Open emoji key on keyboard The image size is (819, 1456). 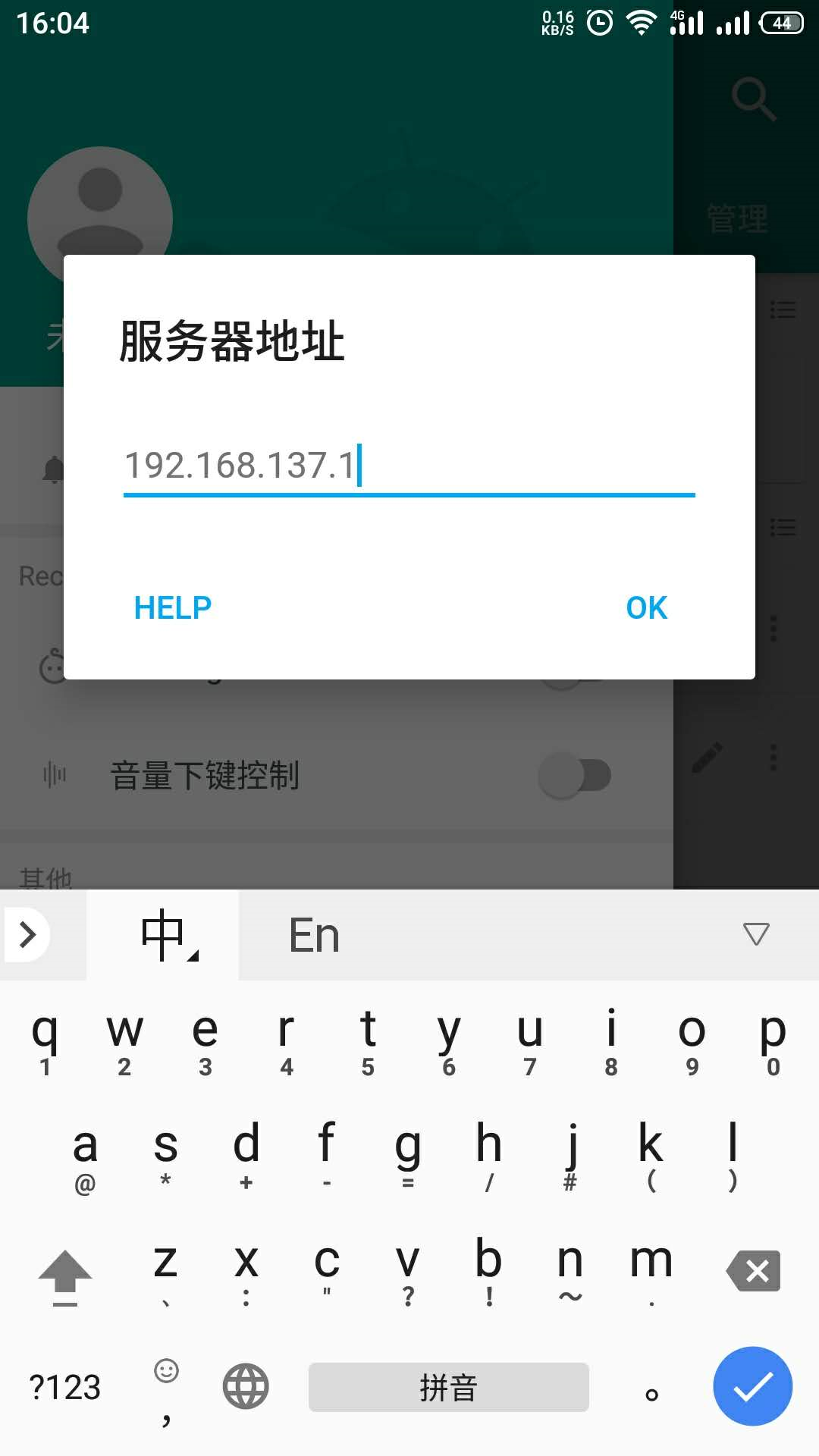(x=166, y=1371)
